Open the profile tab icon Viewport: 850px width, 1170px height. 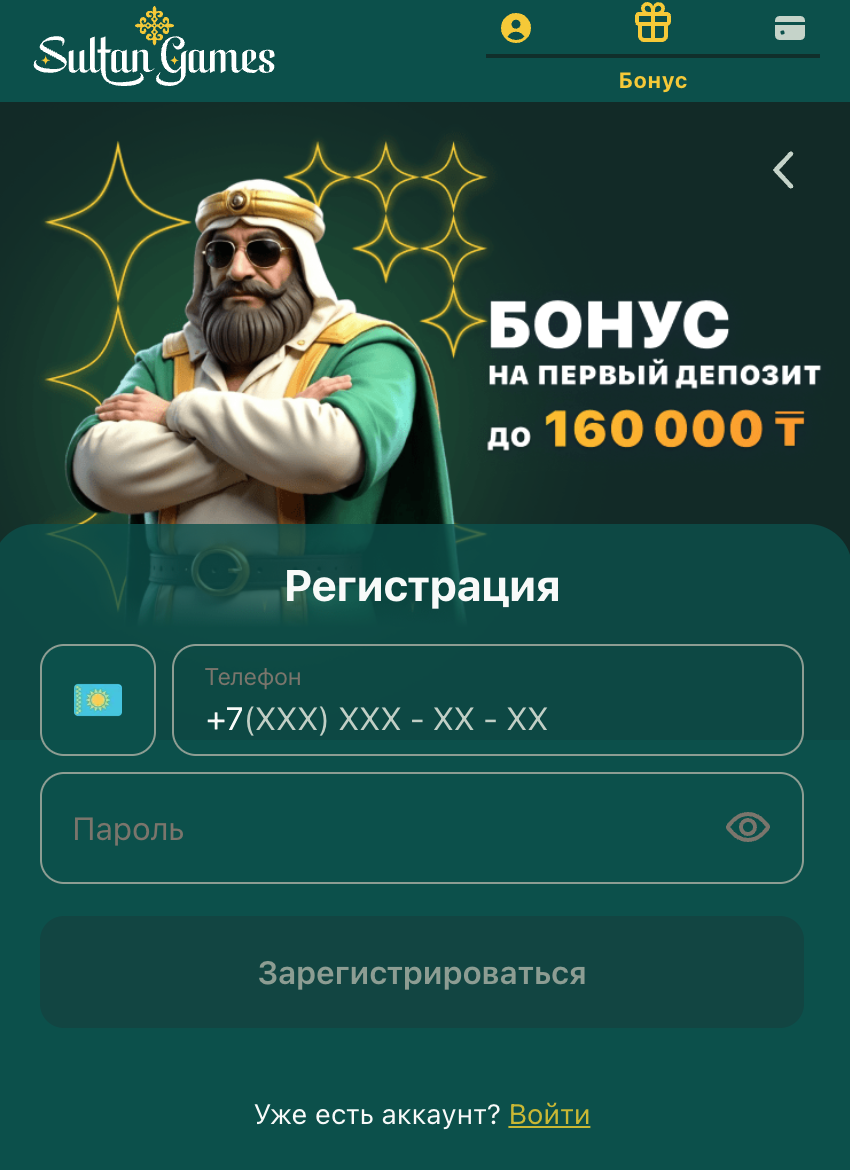pyautogui.click(x=516, y=28)
